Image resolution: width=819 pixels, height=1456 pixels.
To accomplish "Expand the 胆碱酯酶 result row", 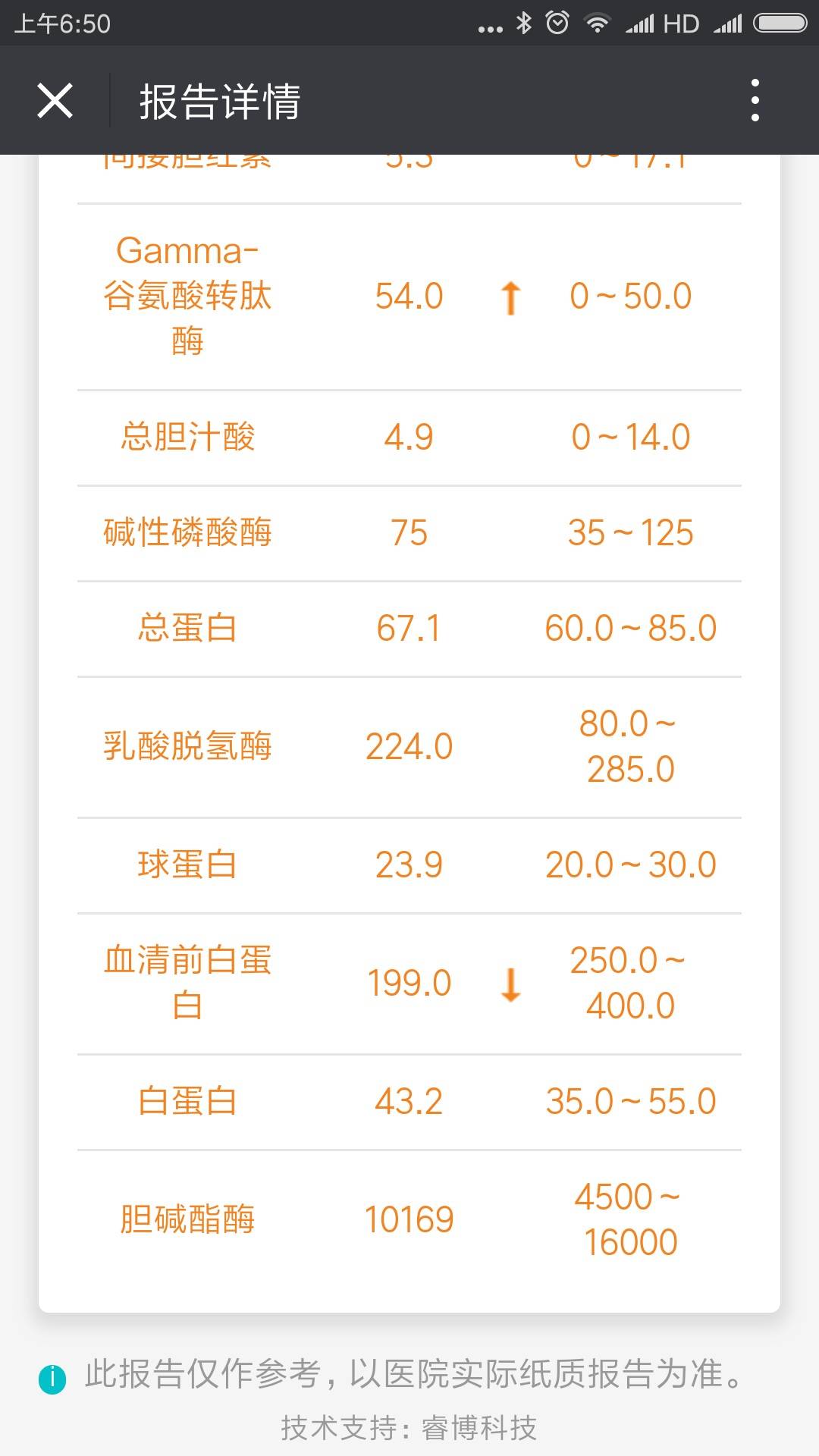I will (x=409, y=1219).
